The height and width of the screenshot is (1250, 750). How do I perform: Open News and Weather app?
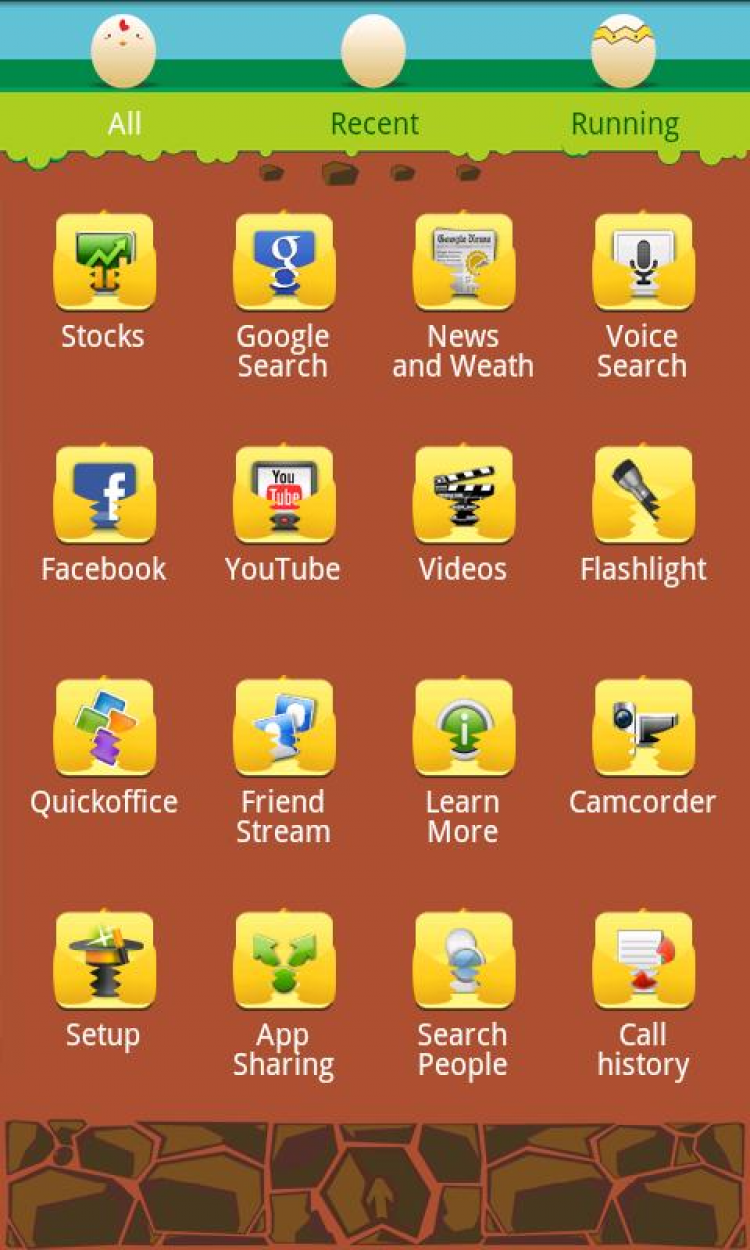point(463,262)
